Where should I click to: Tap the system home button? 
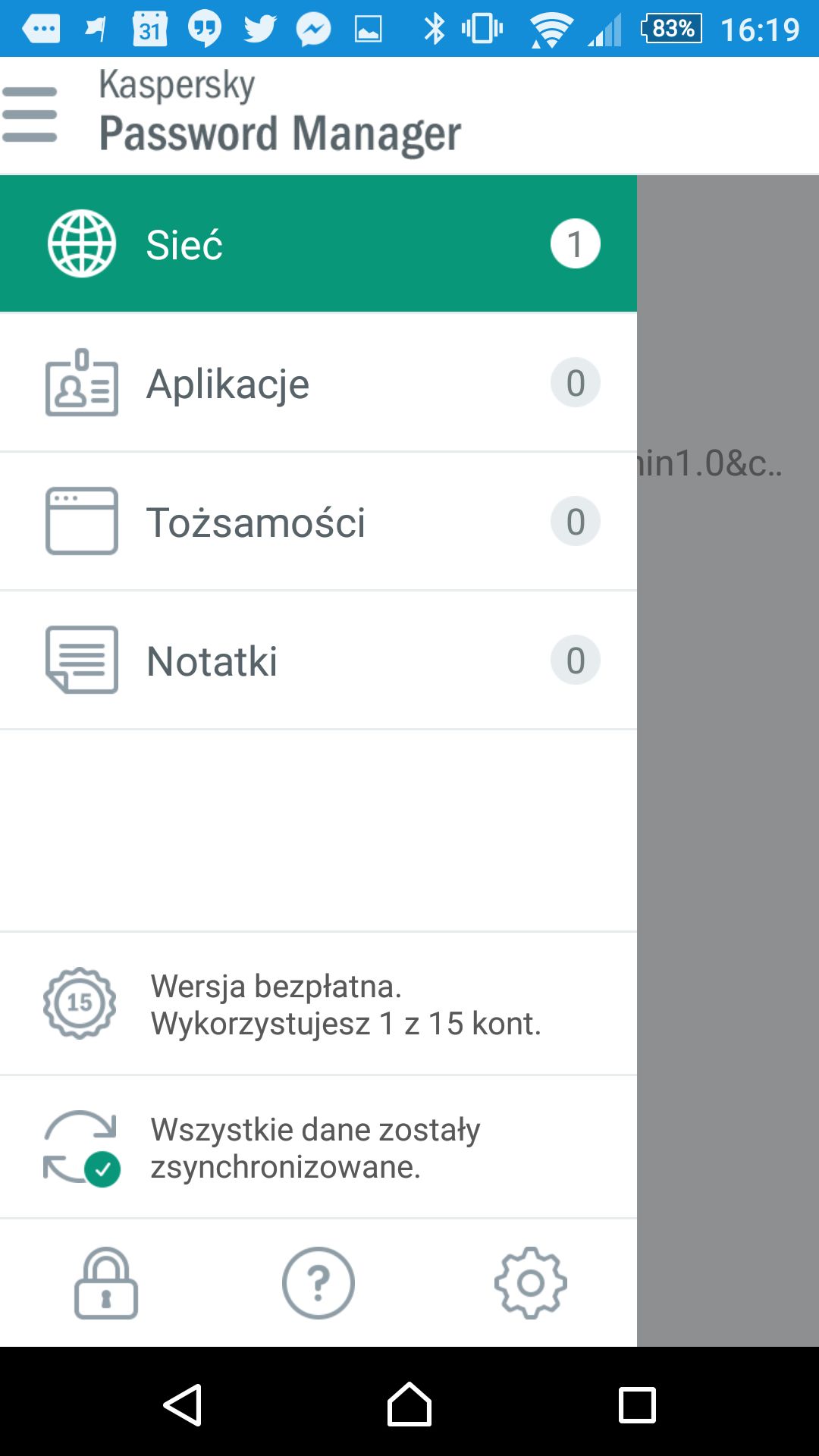click(409, 1405)
